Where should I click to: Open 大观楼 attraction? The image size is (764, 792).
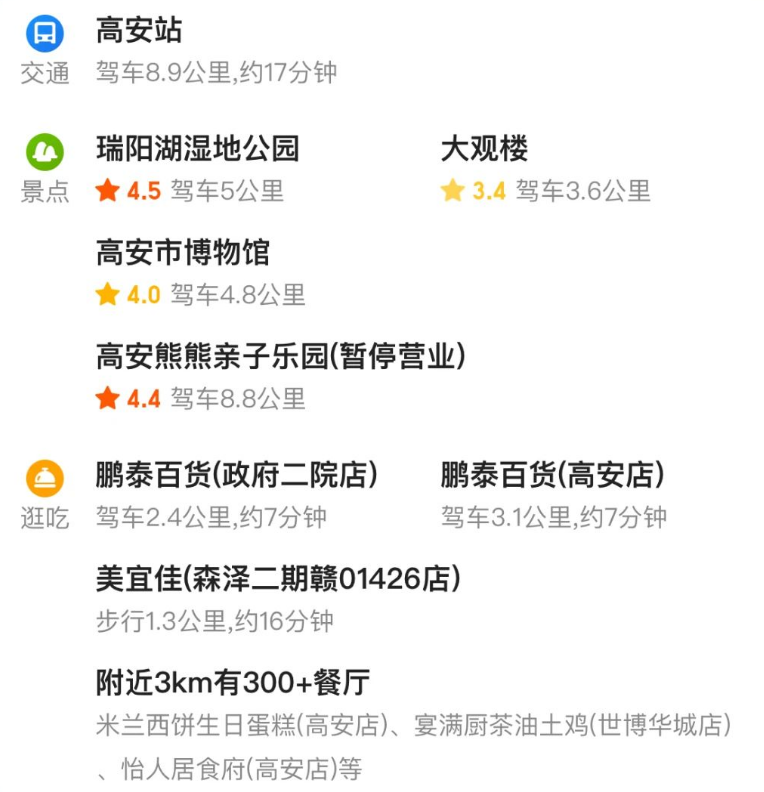click(484, 150)
